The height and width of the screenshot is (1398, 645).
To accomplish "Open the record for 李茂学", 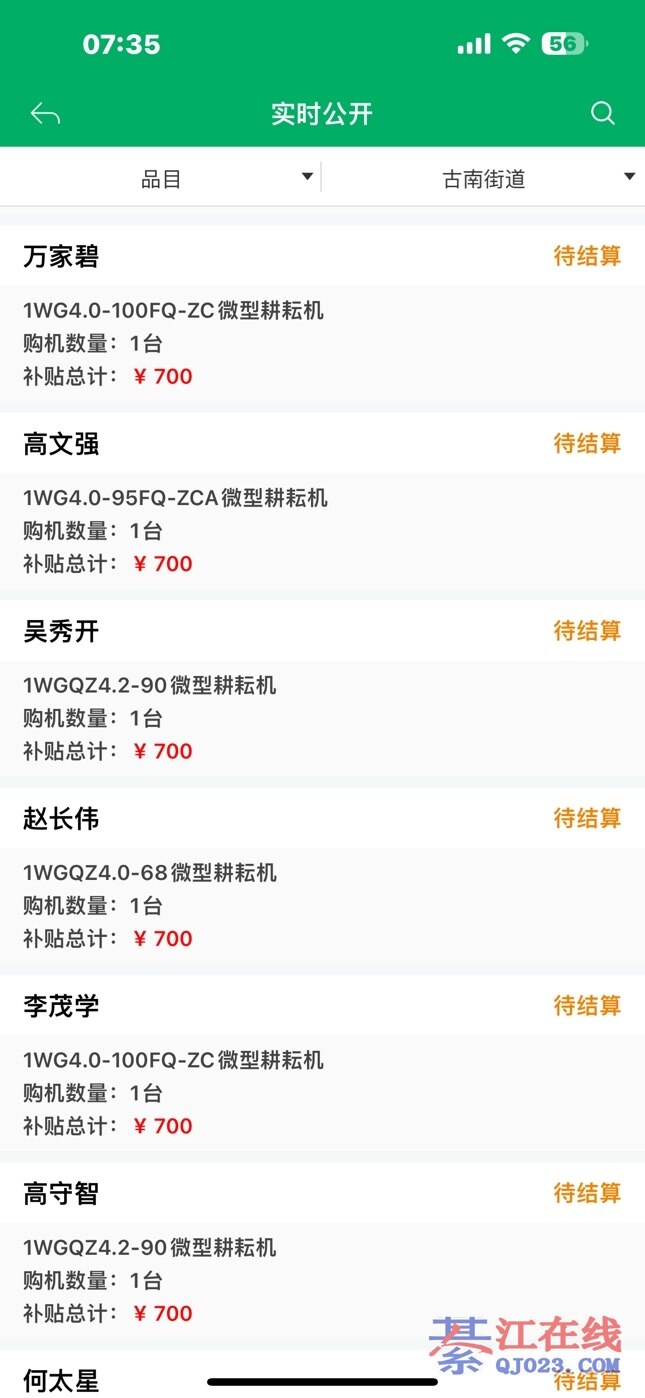I will click(62, 1006).
